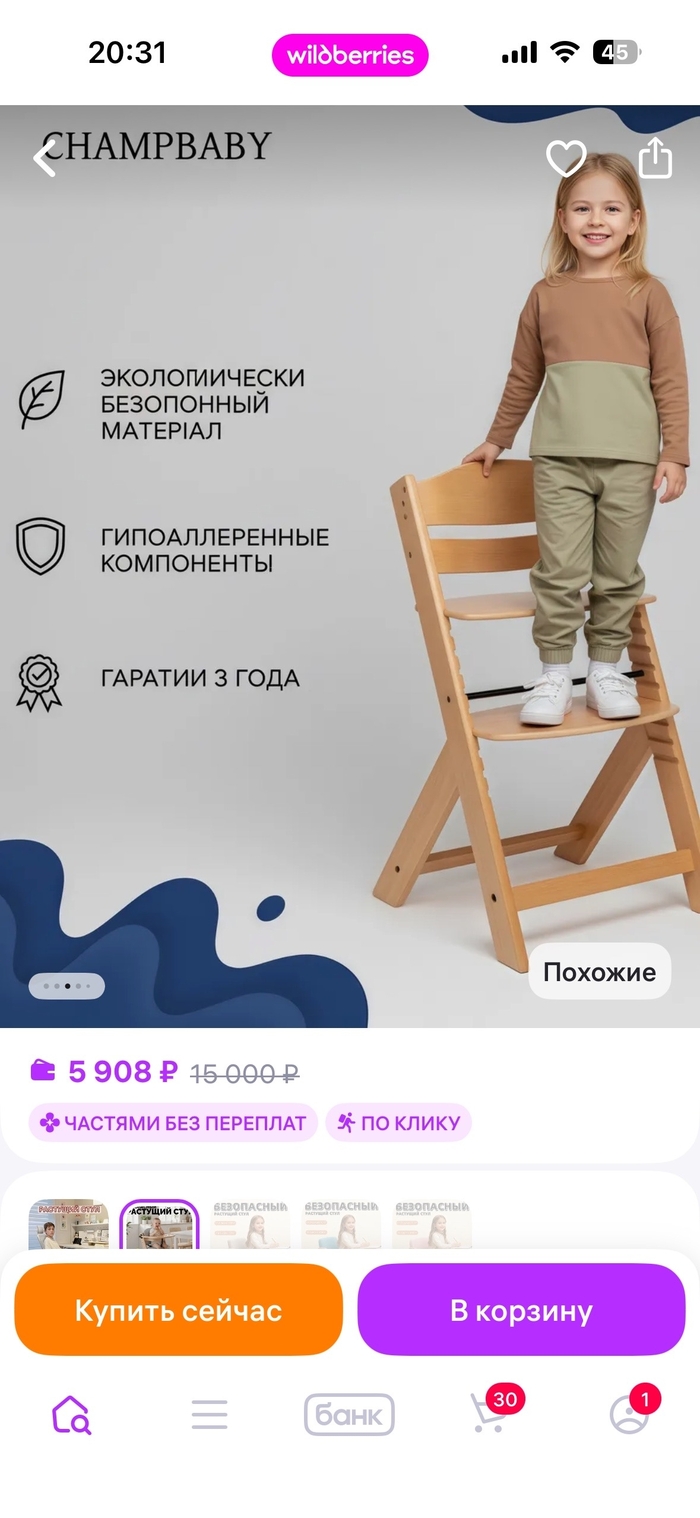Select the ПО КЛИКУ chip
The height and width of the screenshot is (1518, 700).
pos(398,1123)
